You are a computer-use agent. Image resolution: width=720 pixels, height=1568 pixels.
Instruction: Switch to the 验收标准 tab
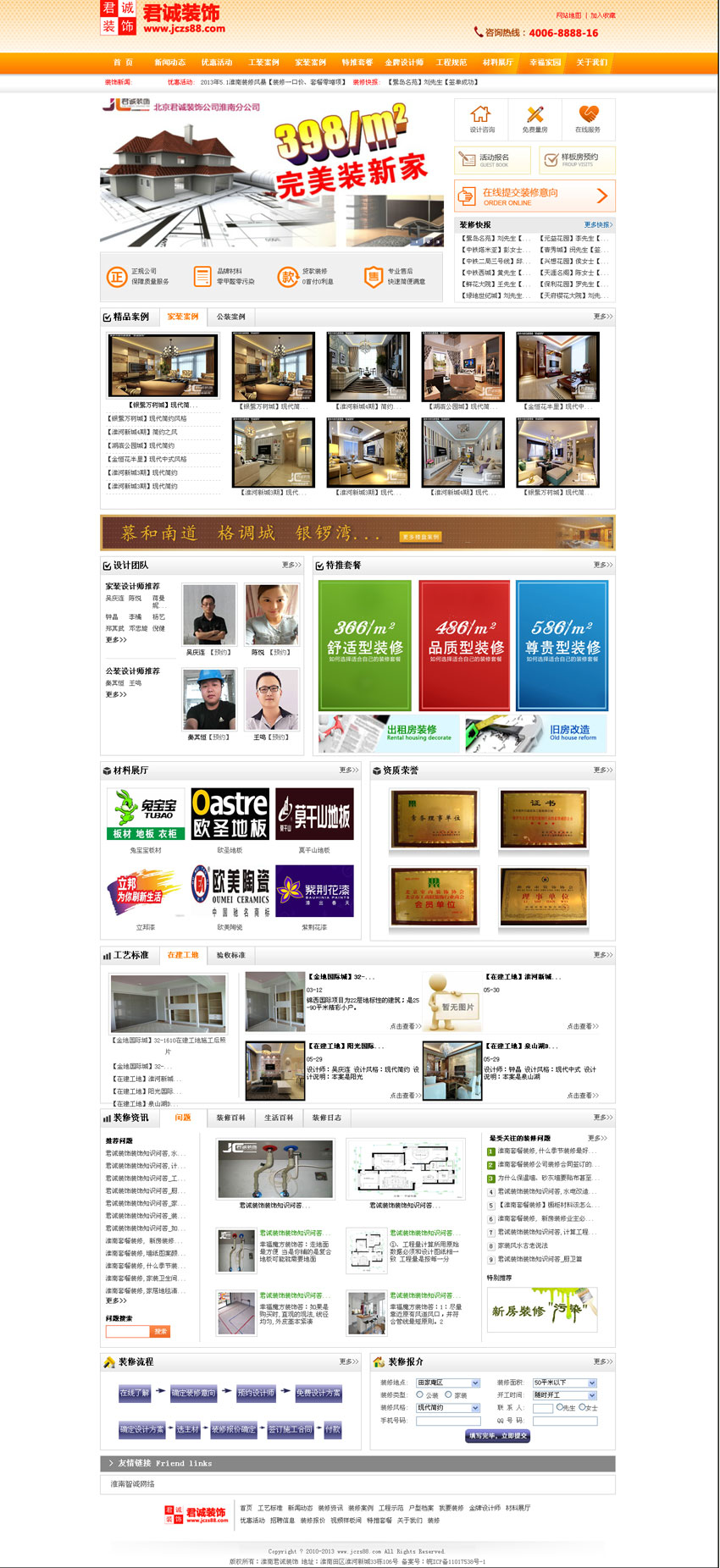coord(230,955)
